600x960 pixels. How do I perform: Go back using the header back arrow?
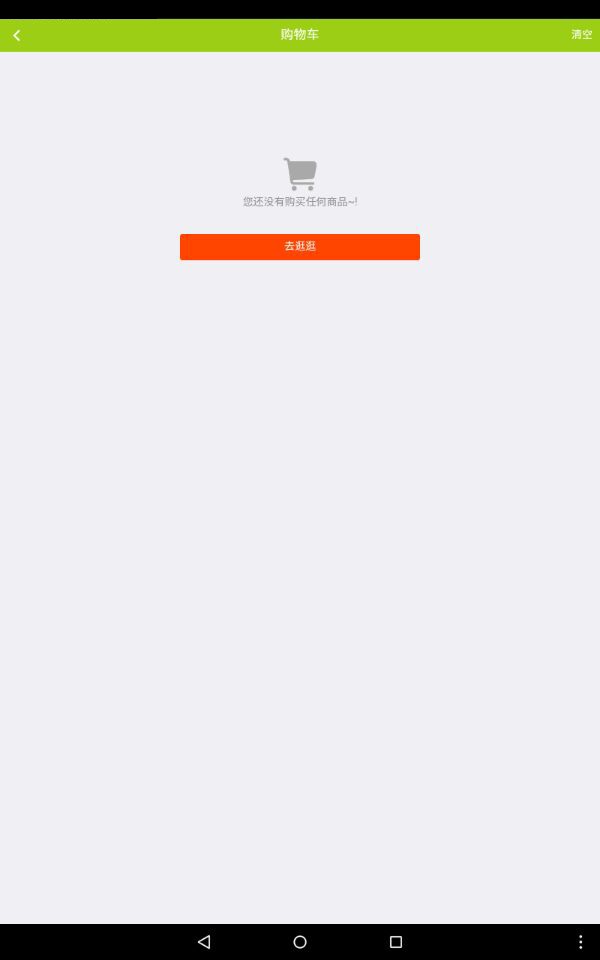coord(17,35)
